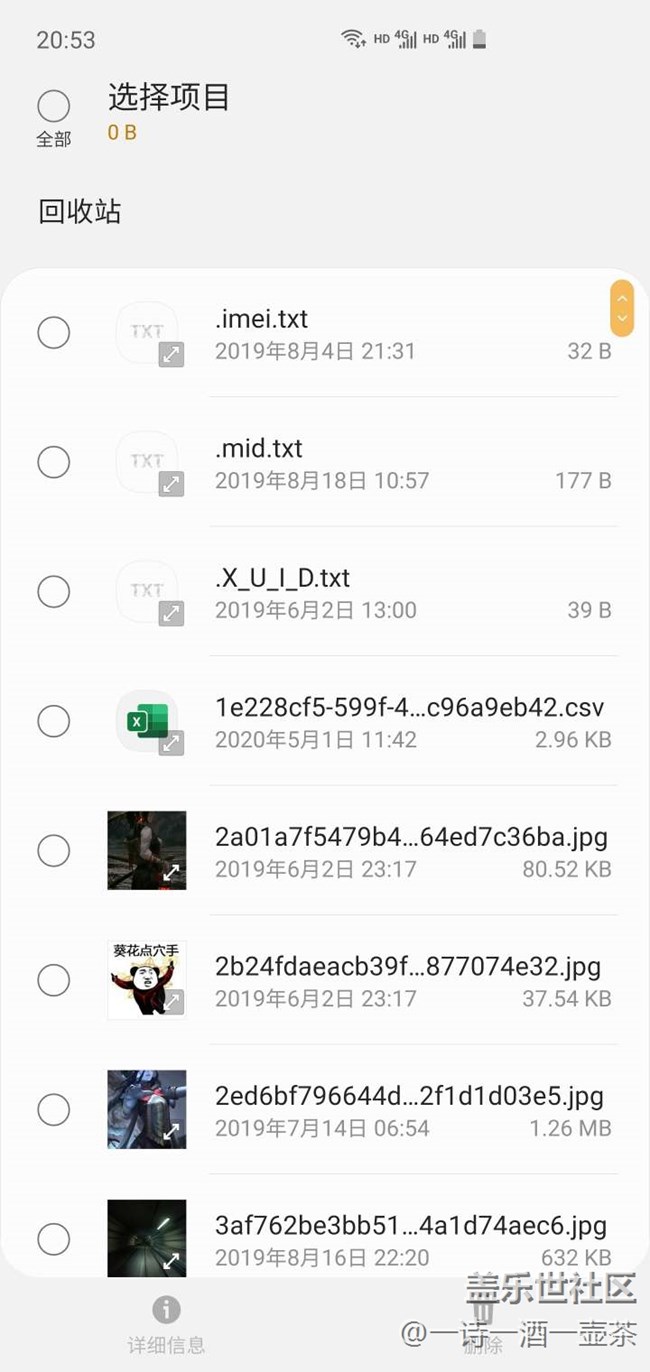Tap the 删除 delete button

click(x=483, y=1322)
